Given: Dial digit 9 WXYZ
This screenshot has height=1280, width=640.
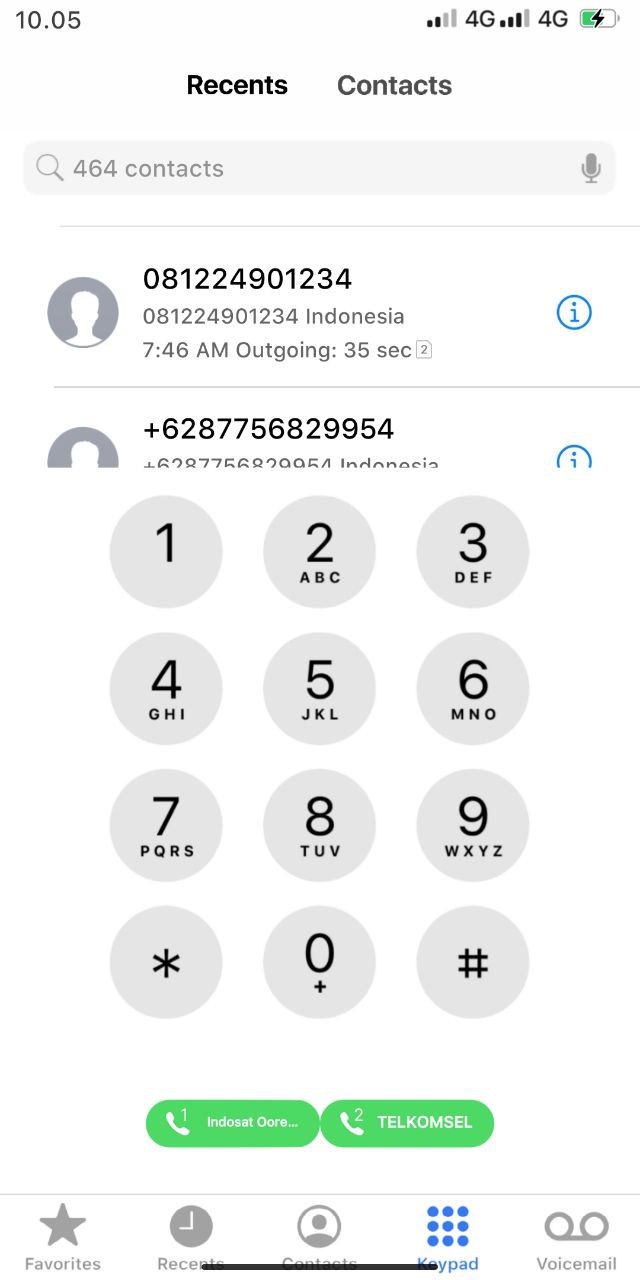Looking at the screenshot, I should click(472, 825).
